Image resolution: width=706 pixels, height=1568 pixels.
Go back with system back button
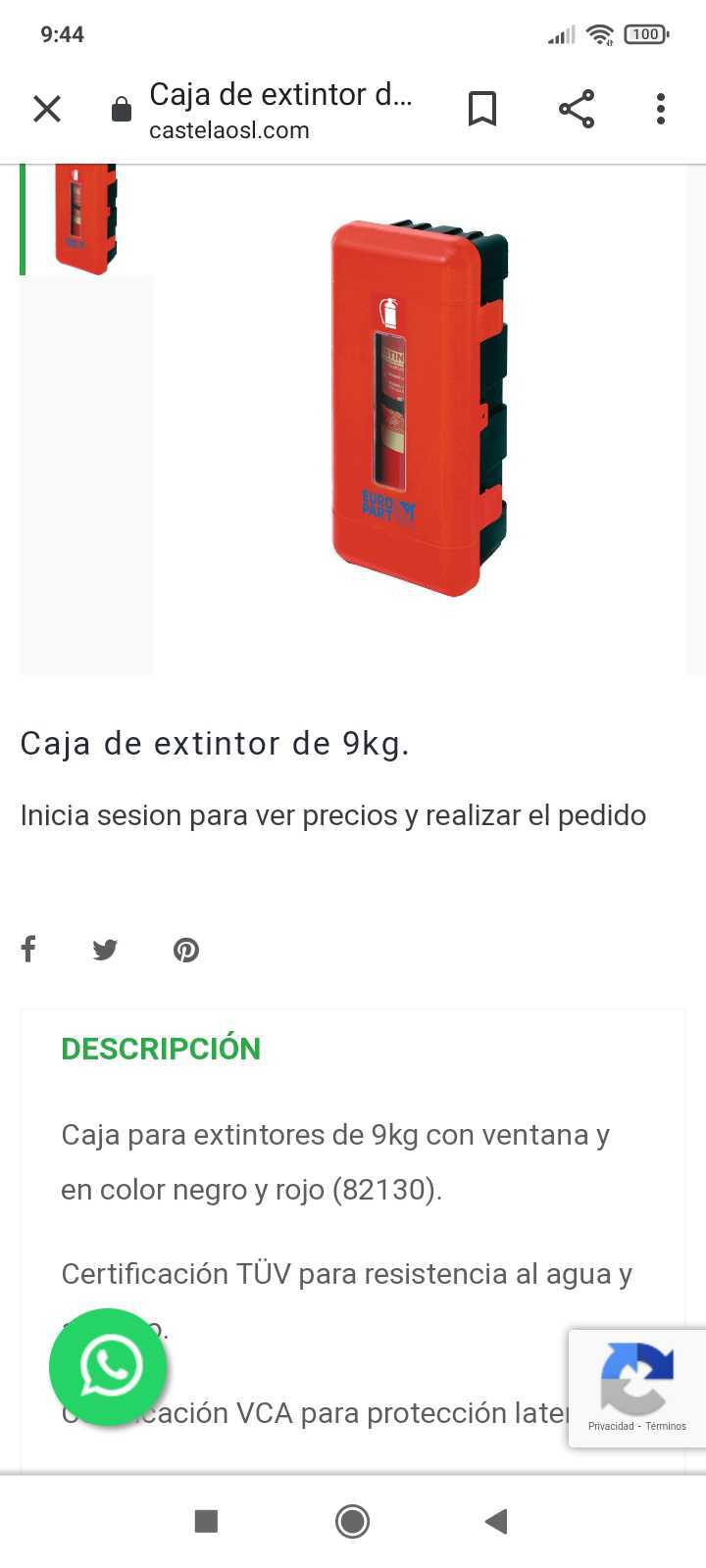[x=497, y=1521]
